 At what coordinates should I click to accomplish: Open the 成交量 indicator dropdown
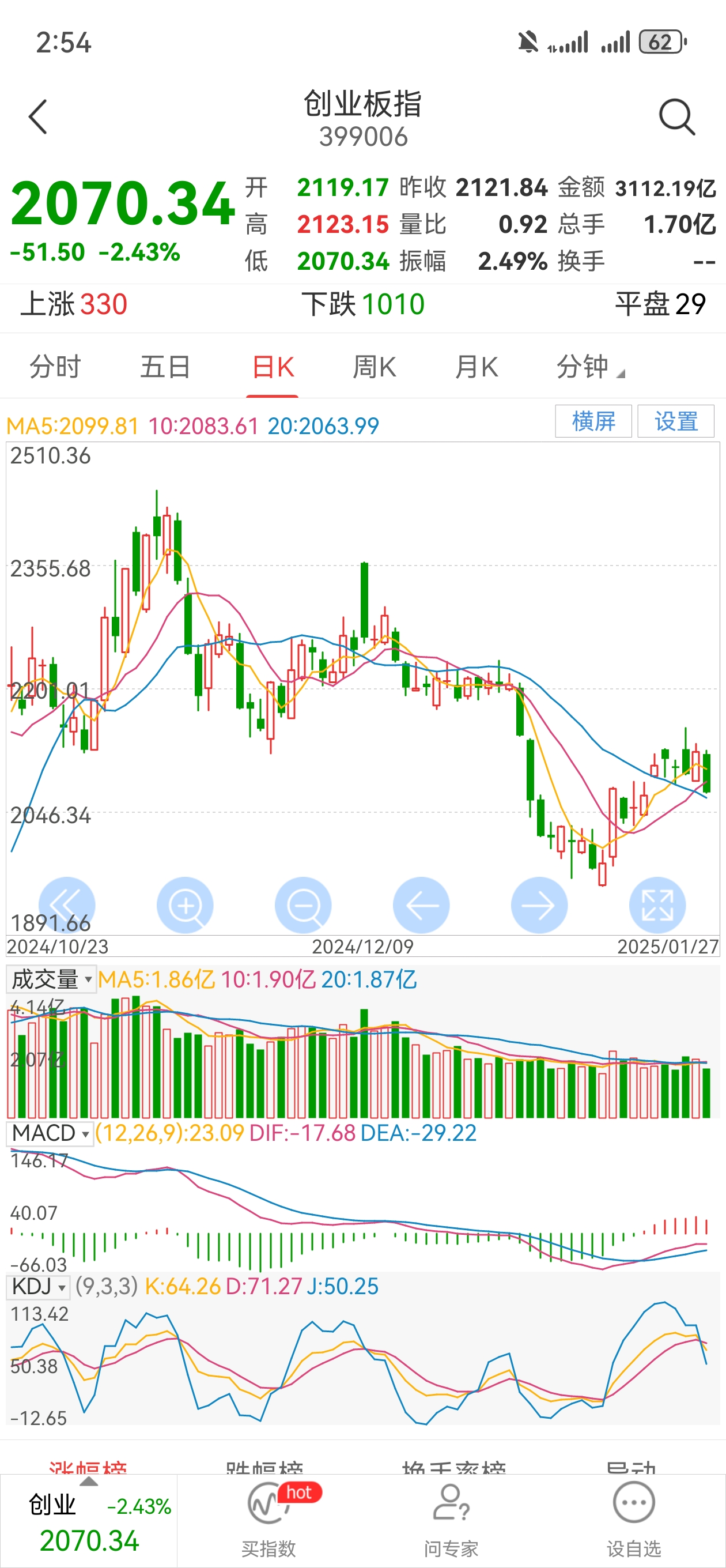(51, 981)
